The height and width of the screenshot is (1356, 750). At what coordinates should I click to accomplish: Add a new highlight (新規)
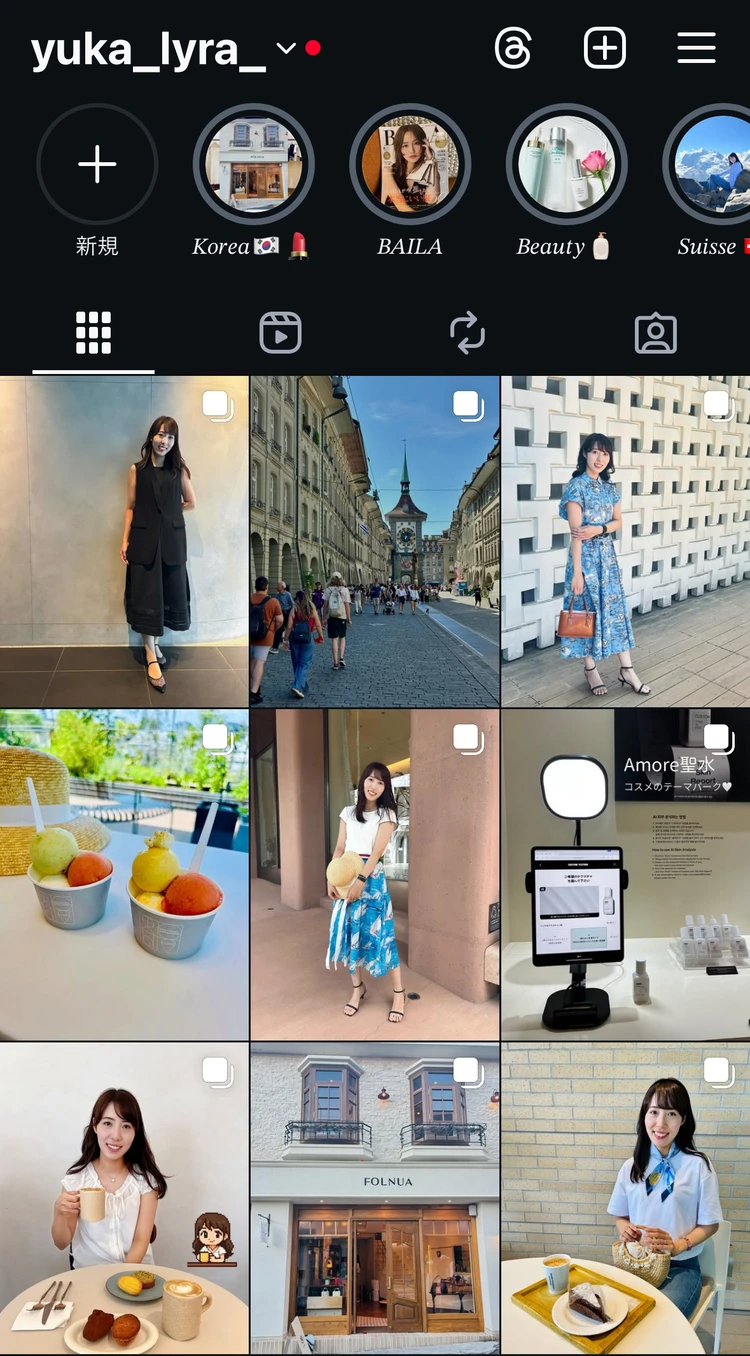click(97, 164)
